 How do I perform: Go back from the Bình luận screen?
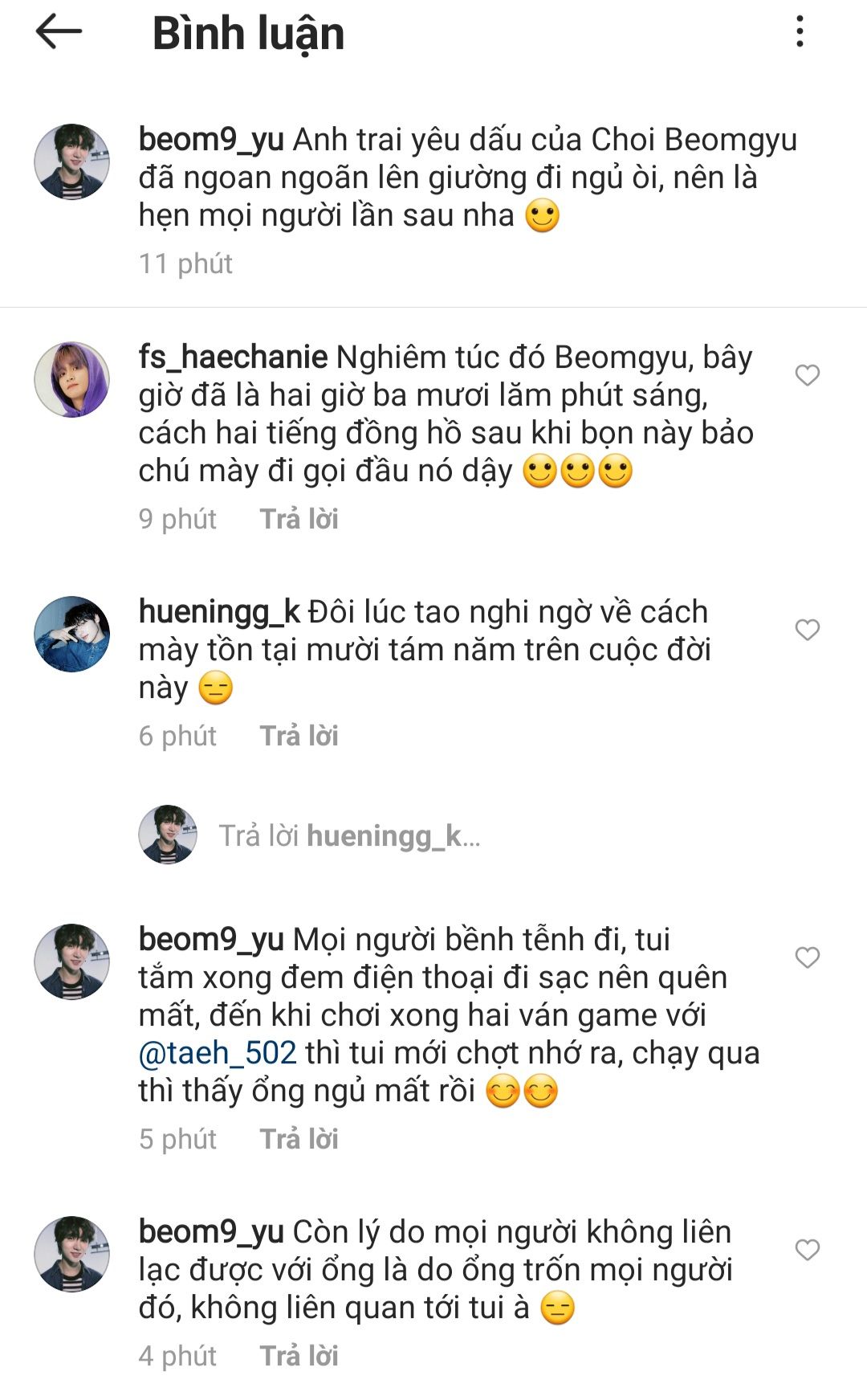pos(59,33)
